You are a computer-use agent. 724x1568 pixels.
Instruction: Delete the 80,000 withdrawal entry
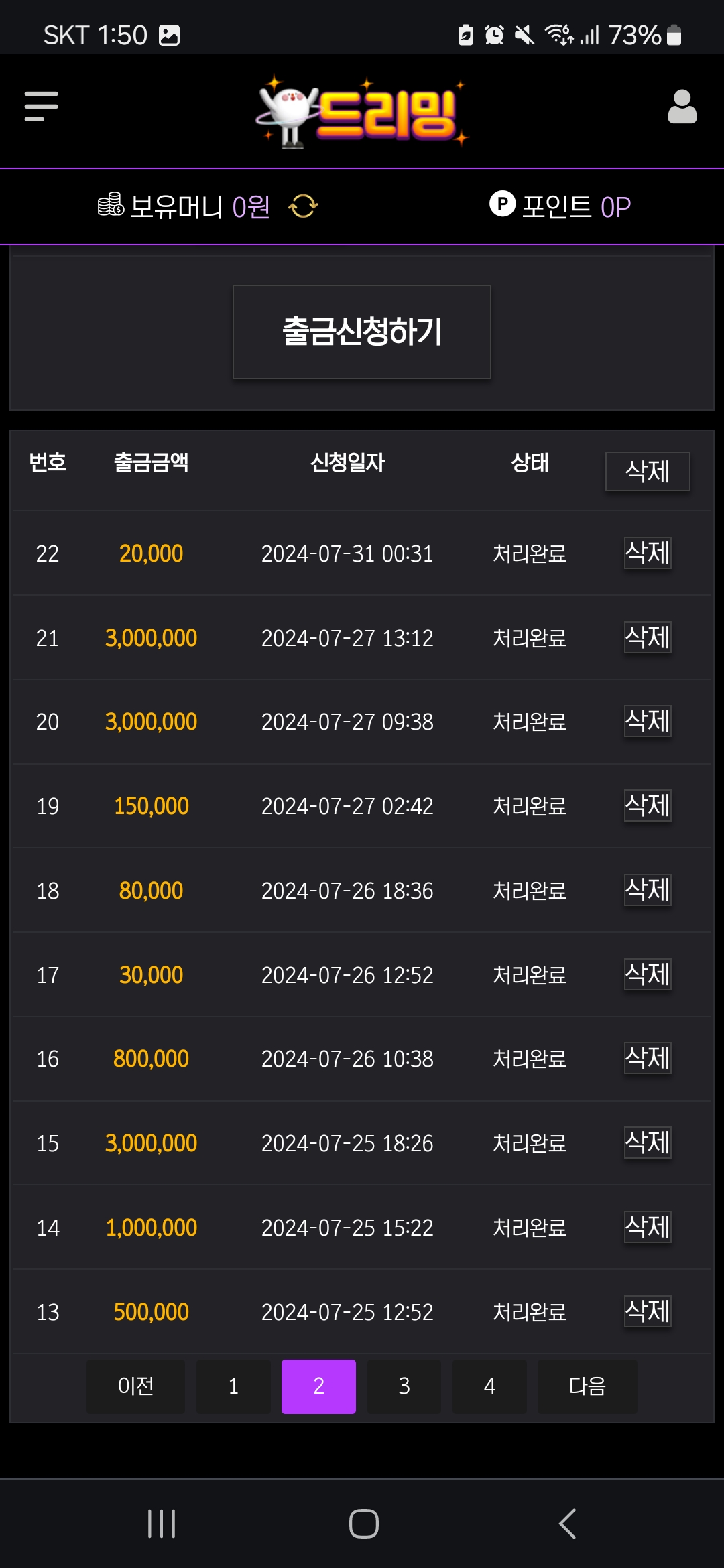(647, 891)
